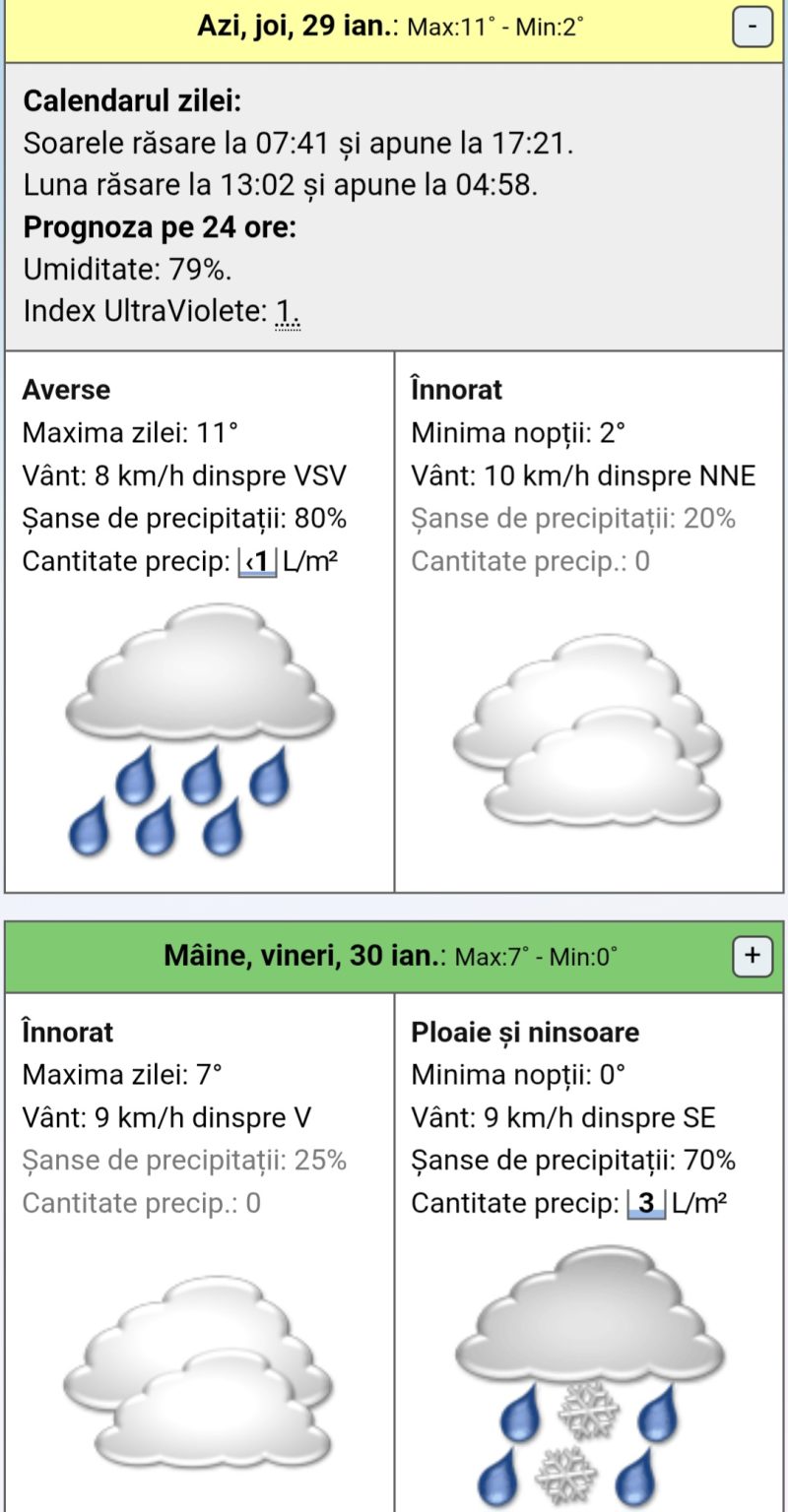Viewport: 788px width, 1512px height.
Task: Click the rain showers icon under Averse
Action: [x=197, y=728]
